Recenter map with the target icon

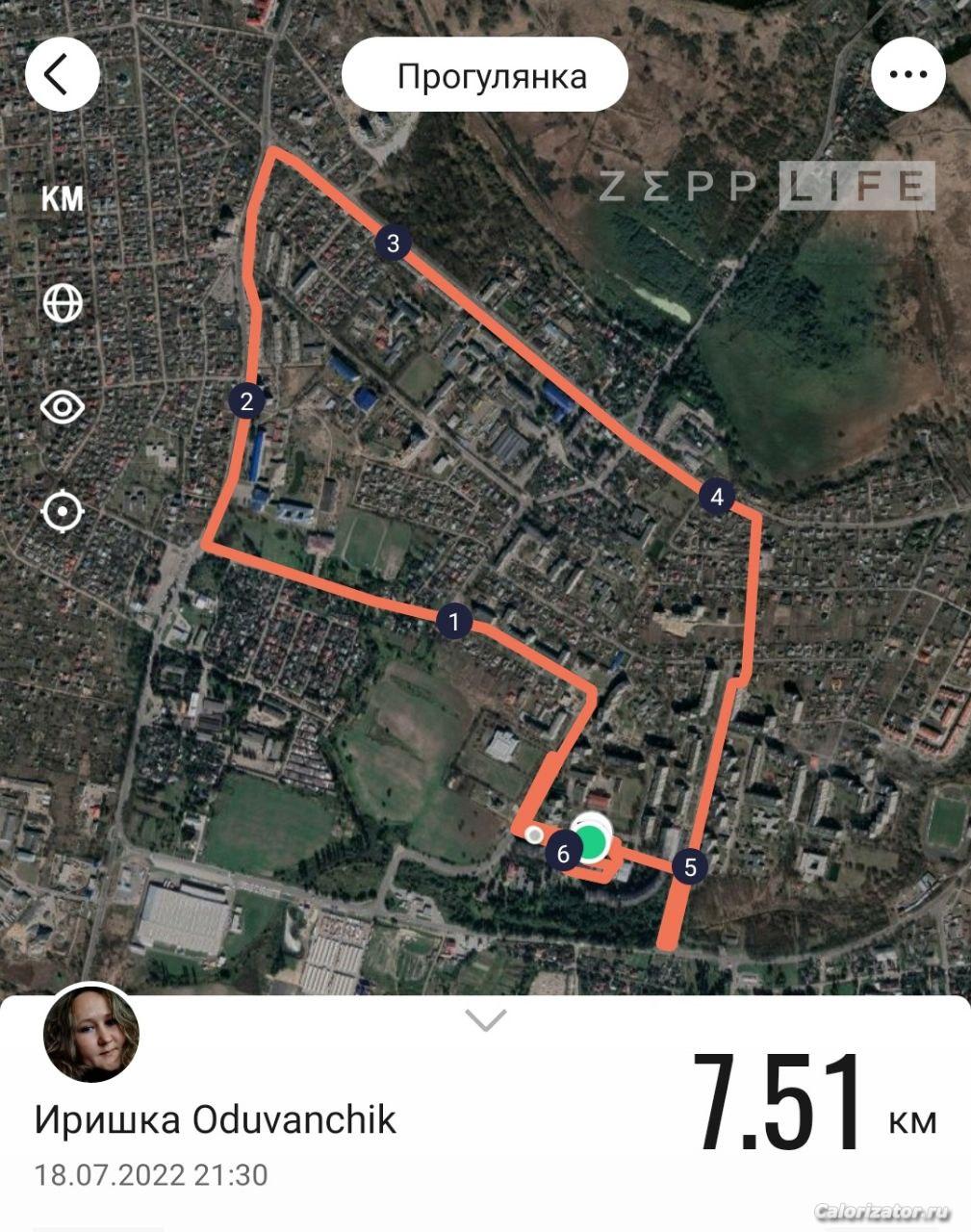(63, 510)
